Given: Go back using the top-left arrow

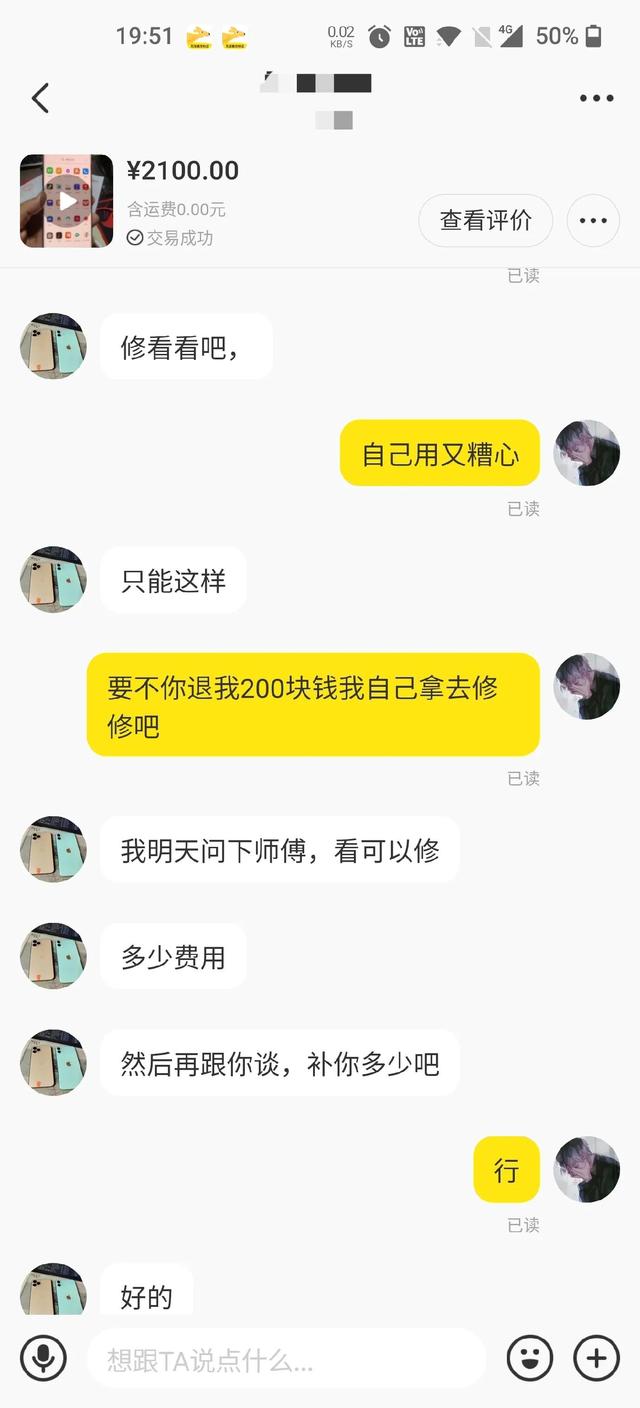Looking at the screenshot, I should click(40, 98).
